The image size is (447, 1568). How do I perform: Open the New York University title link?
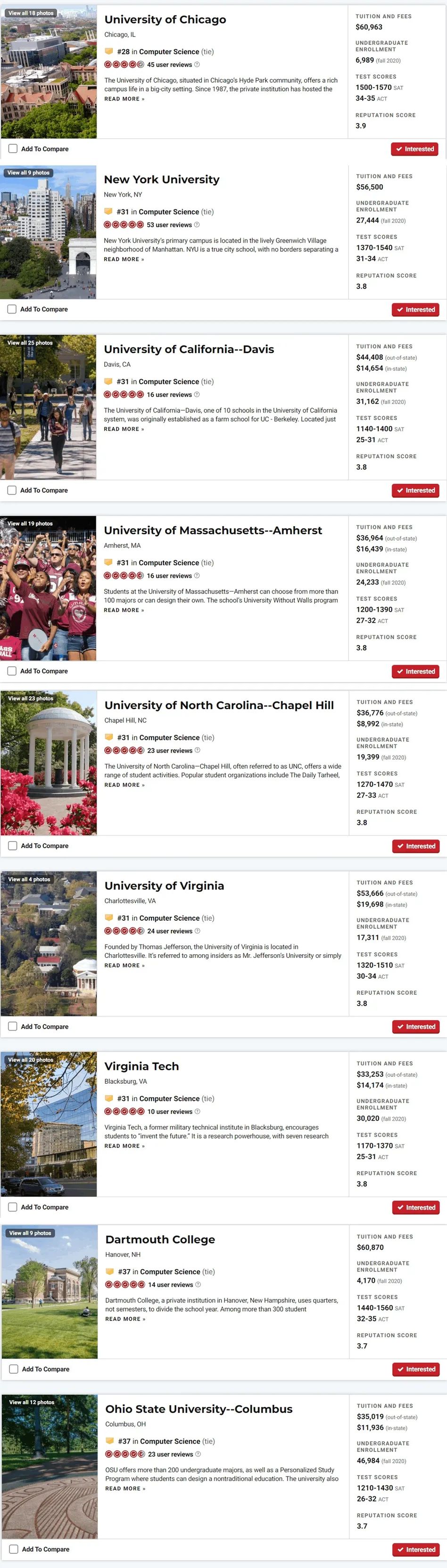[x=161, y=180]
